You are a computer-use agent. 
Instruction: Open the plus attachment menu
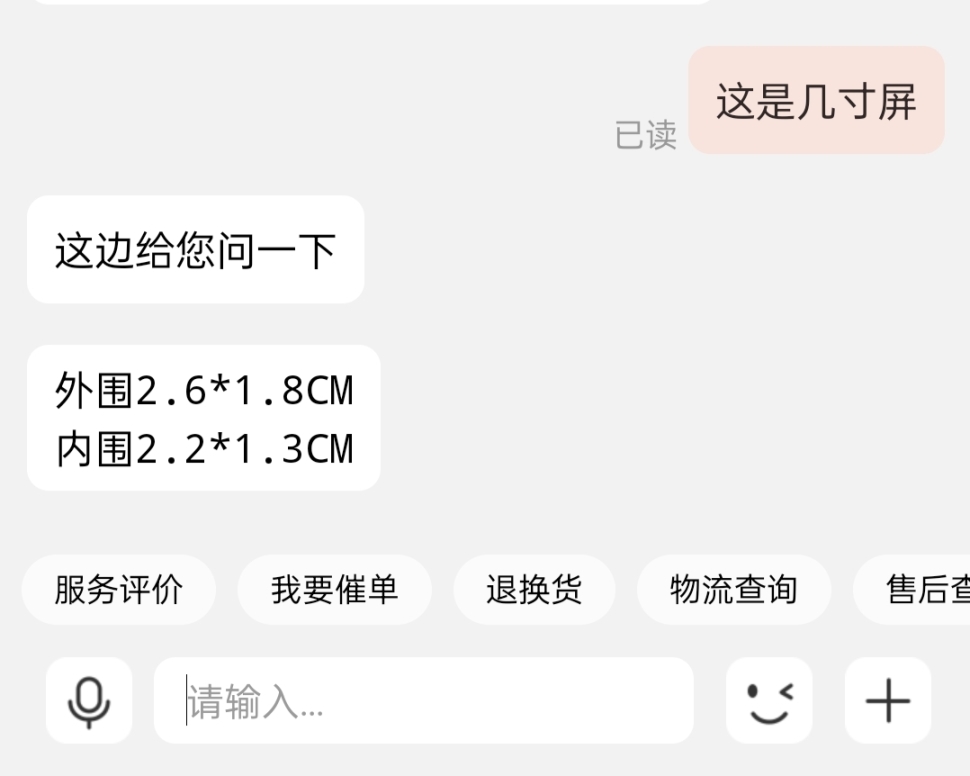click(x=888, y=701)
